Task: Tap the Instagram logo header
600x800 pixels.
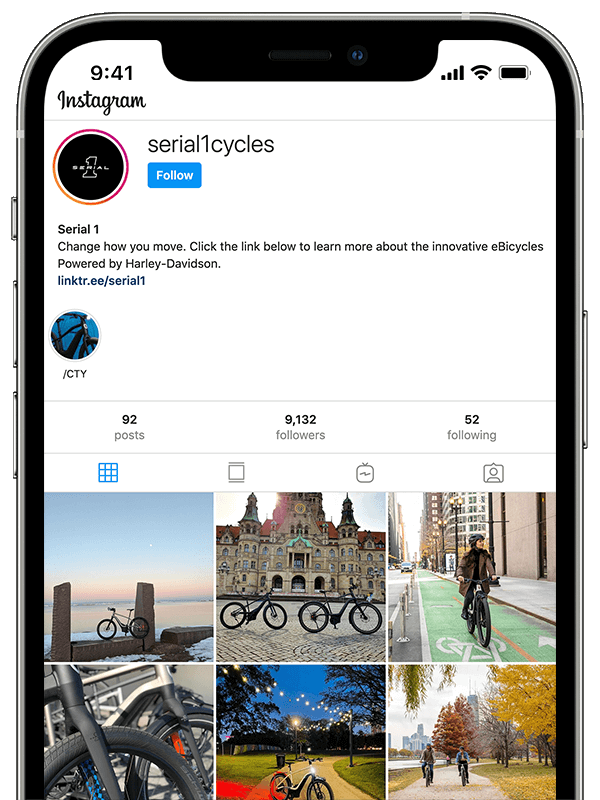Action: pyautogui.click(x=102, y=101)
